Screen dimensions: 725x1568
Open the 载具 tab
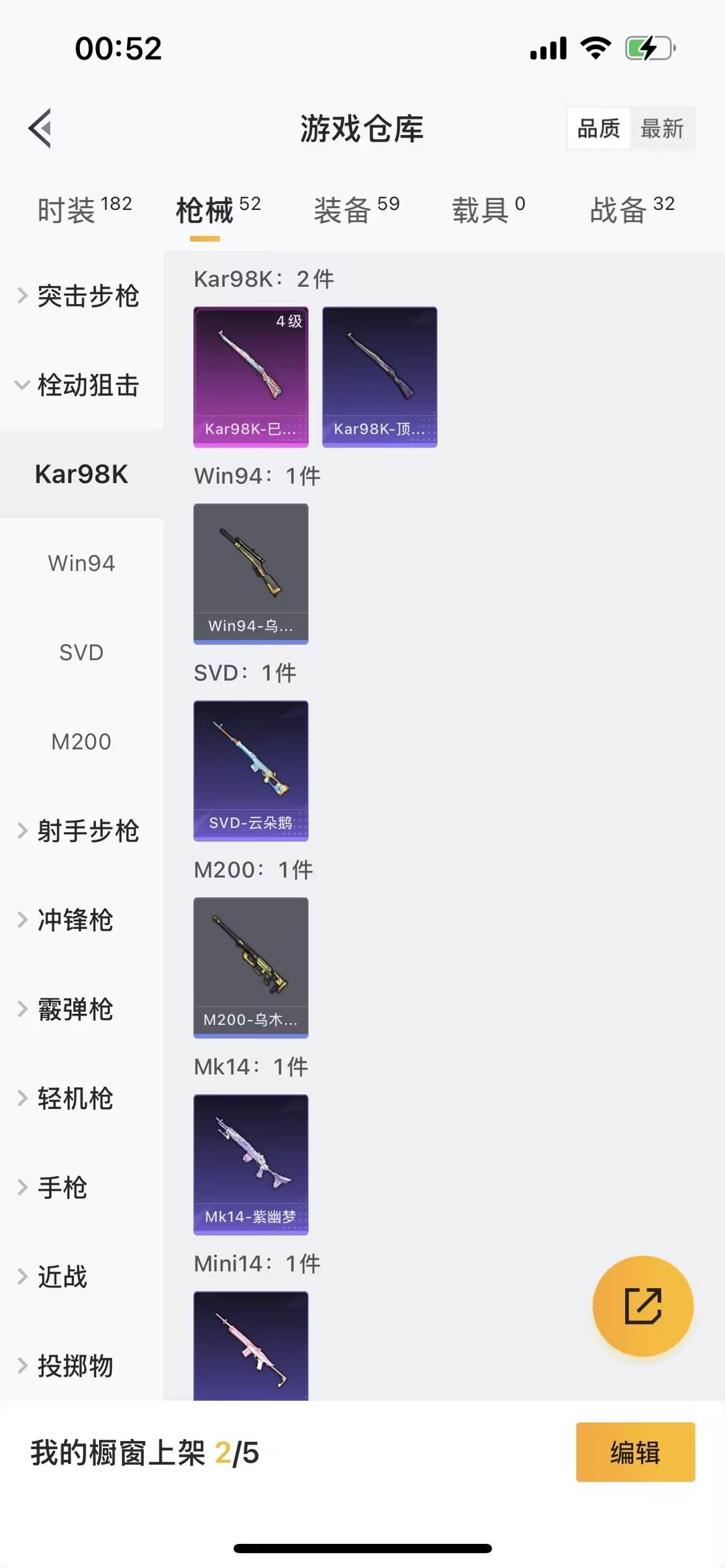coord(488,210)
